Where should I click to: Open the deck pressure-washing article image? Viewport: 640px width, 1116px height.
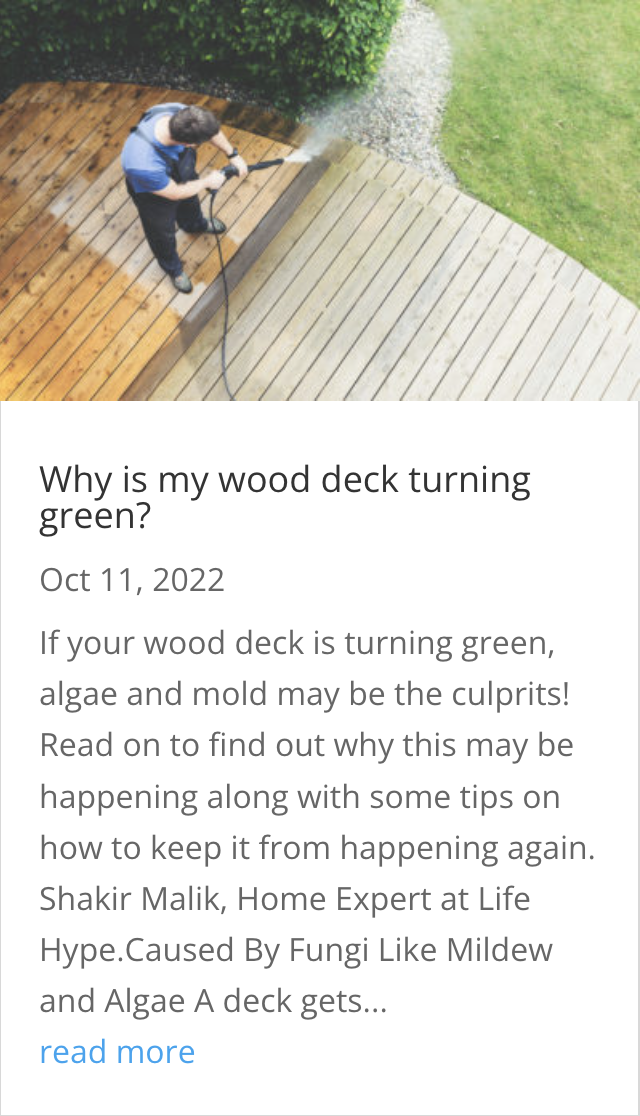pos(320,200)
